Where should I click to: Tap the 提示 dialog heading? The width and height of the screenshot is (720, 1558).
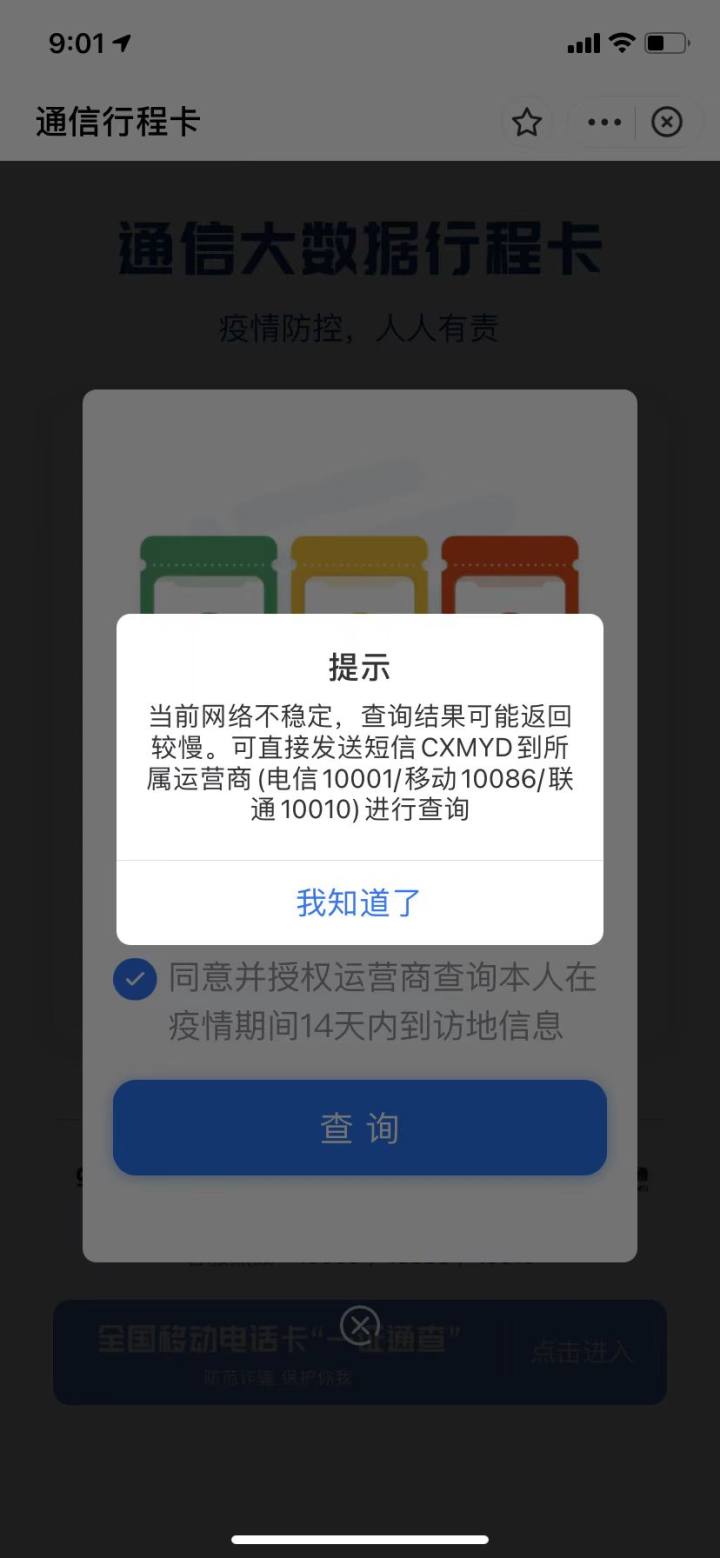359,667
